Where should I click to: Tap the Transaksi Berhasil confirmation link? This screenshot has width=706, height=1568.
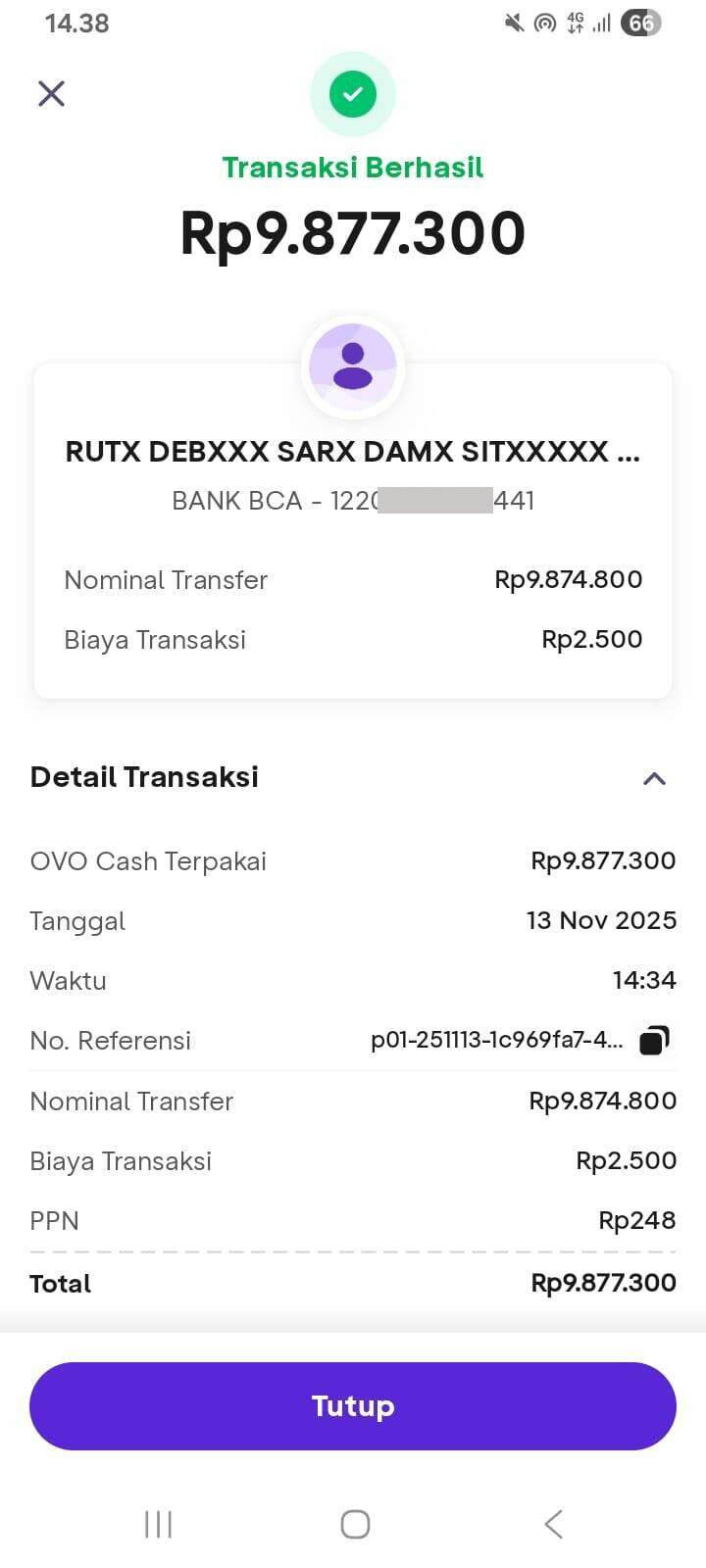(353, 167)
